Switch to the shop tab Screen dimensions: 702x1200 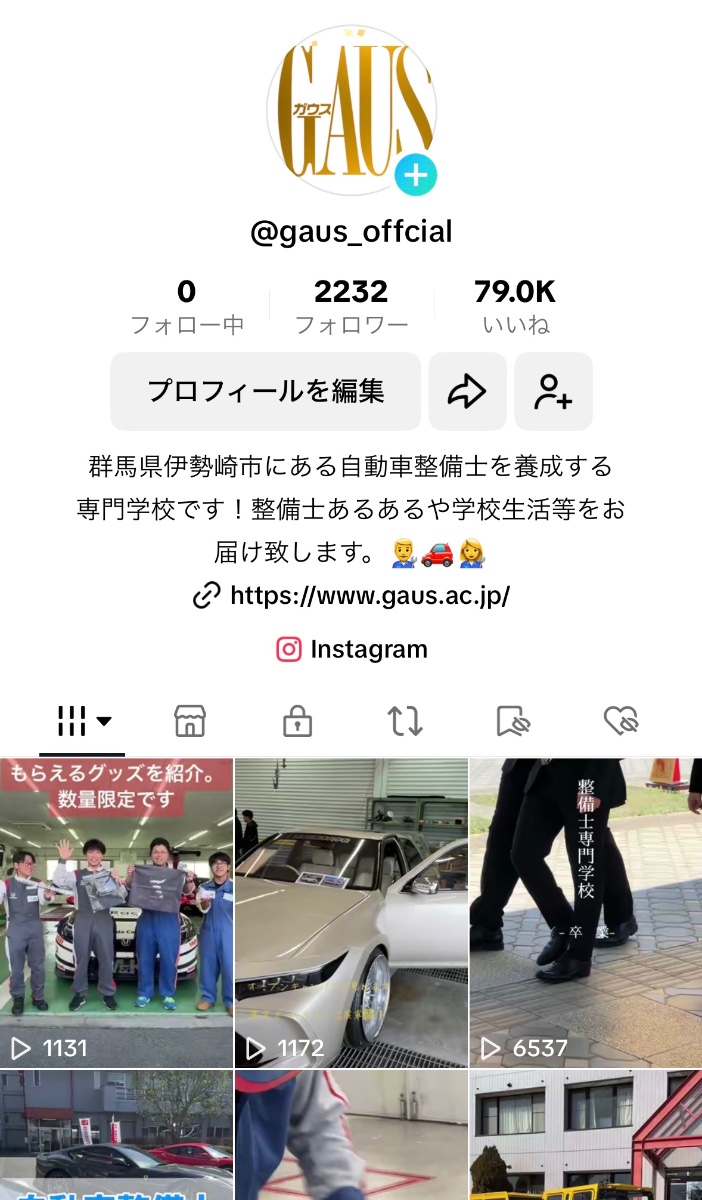click(x=190, y=721)
